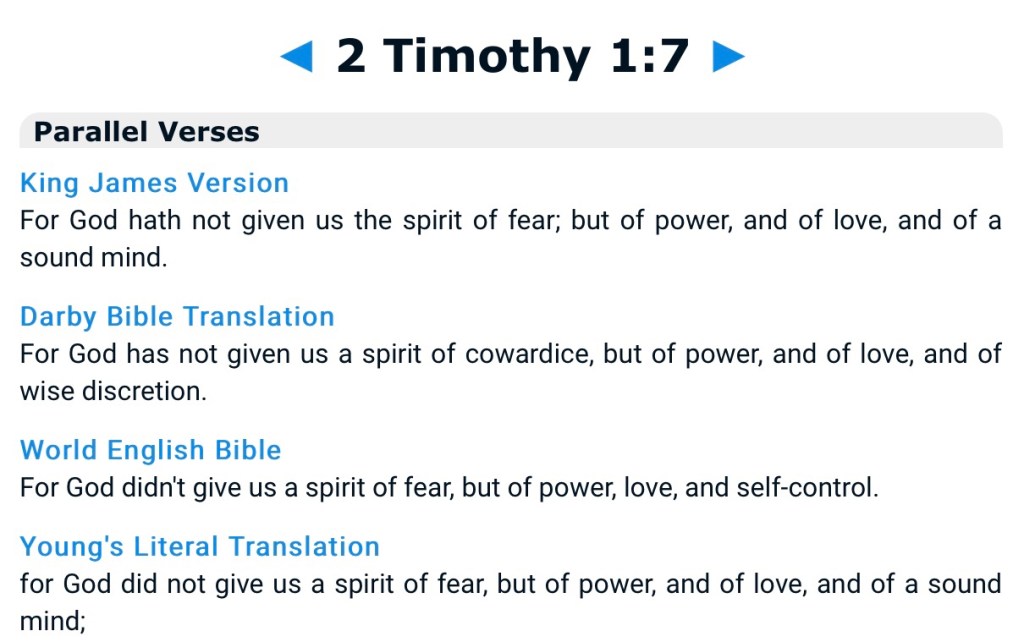Image resolution: width=1024 pixels, height=642 pixels.
Task: Open the World English Bible link
Action: [150, 450]
